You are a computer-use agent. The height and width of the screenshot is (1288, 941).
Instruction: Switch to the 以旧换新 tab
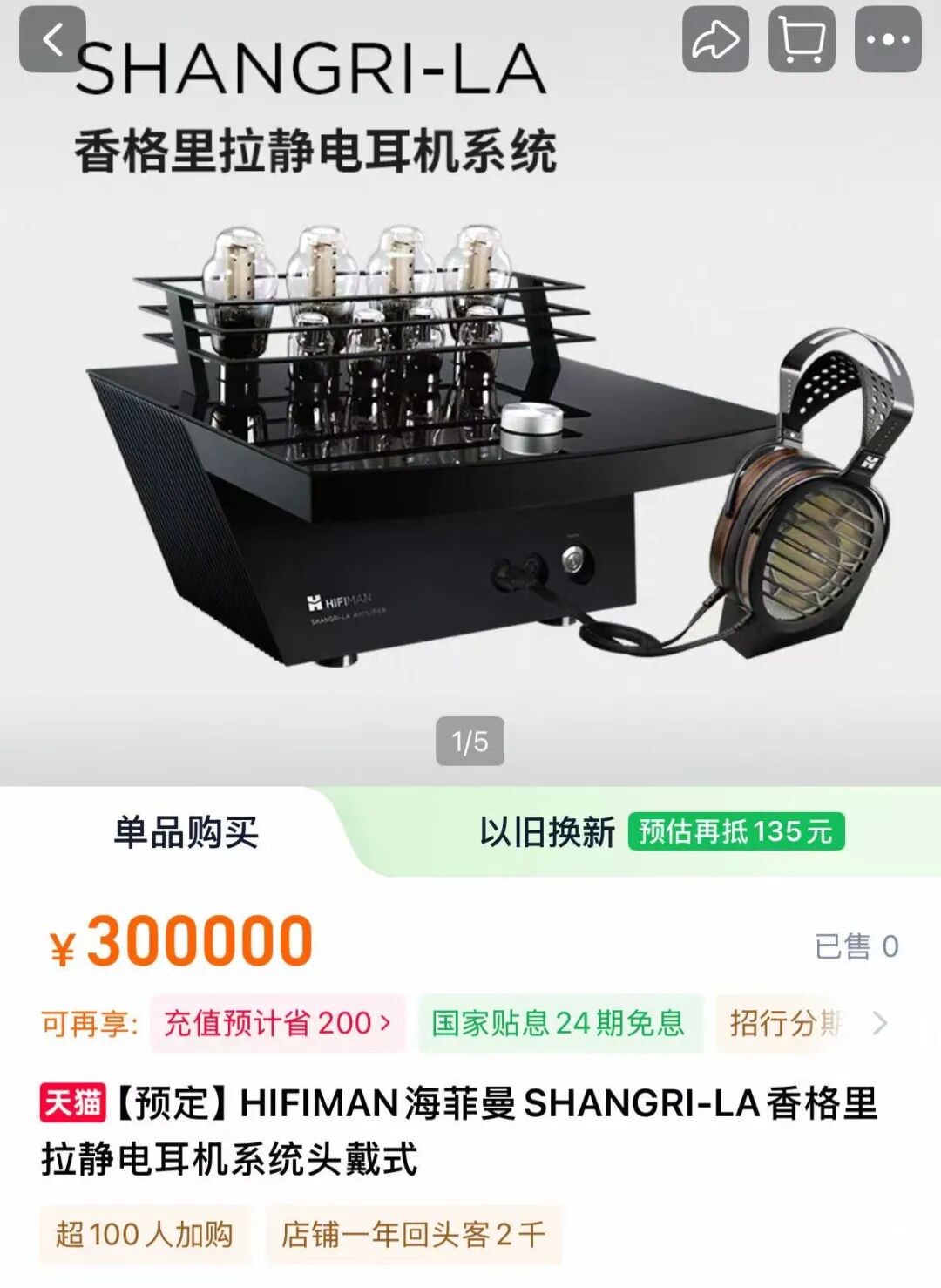coord(547,832)
